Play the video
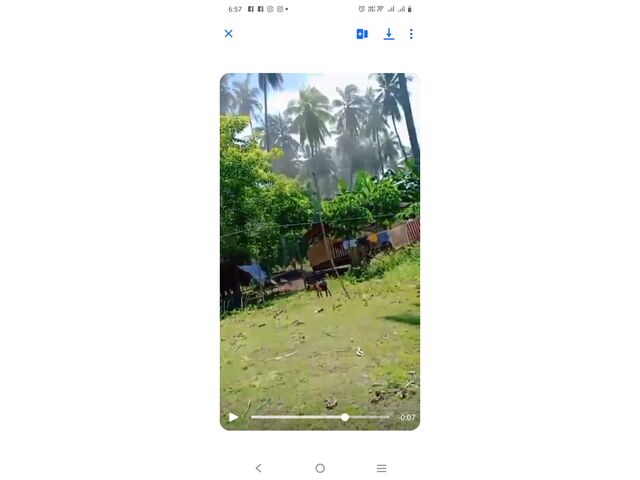The height and width of the screenshot is (480, 640). click(234, 417)
